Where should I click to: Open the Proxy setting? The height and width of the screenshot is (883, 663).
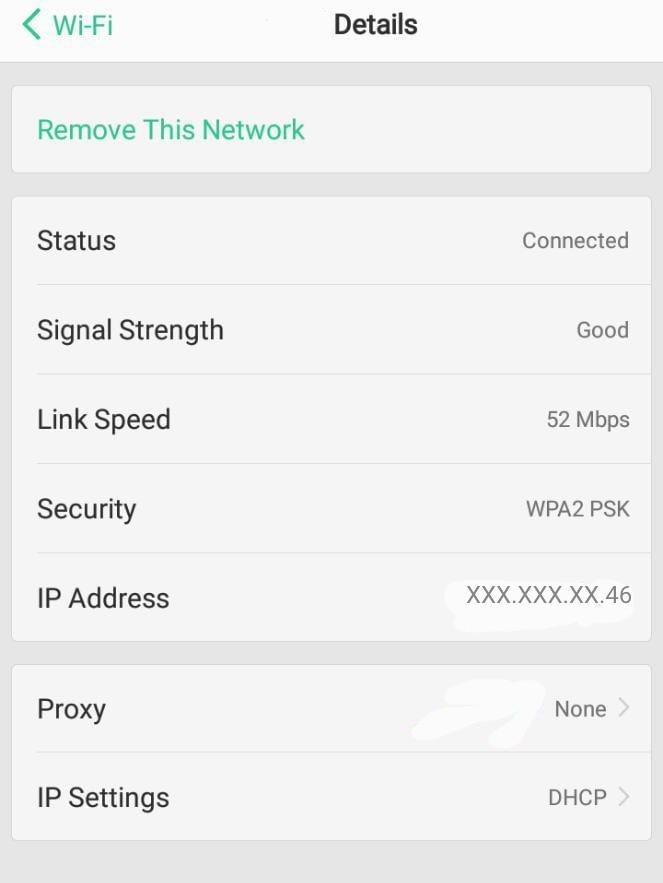pyautogui.click(x=331, y=709)
